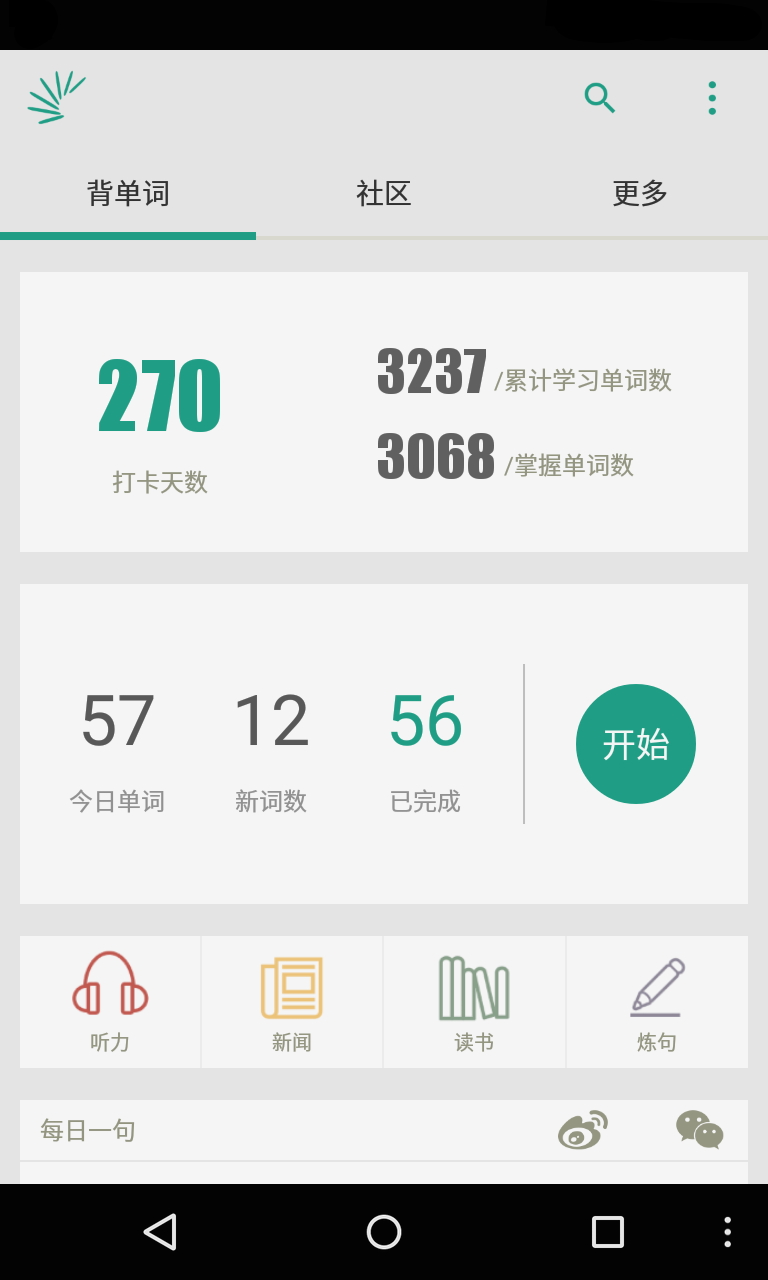Switch to the 更多 tab
Viewport: 768px width, 1280px height.
click(x=639, y=194)
